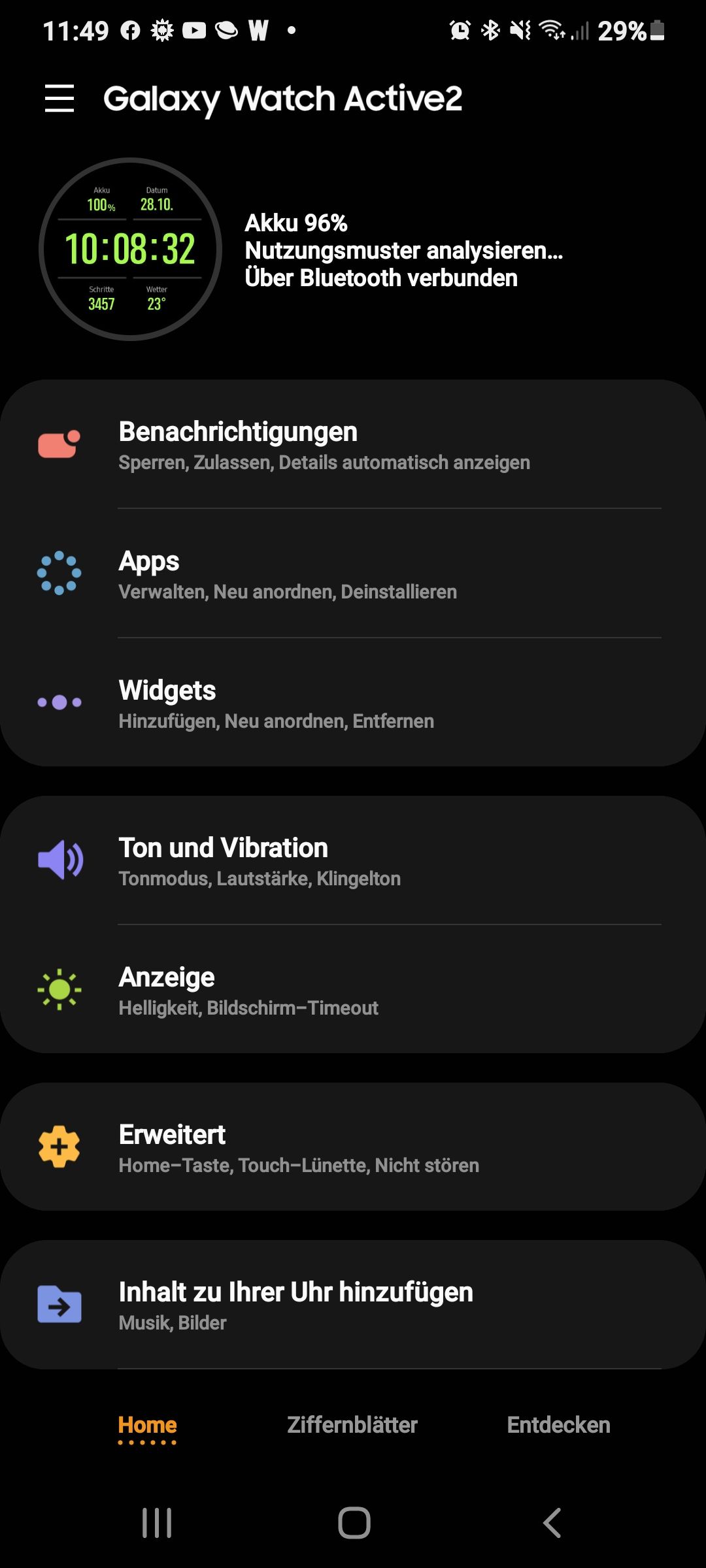Select the currently active Home tab

click(147, 1424)
